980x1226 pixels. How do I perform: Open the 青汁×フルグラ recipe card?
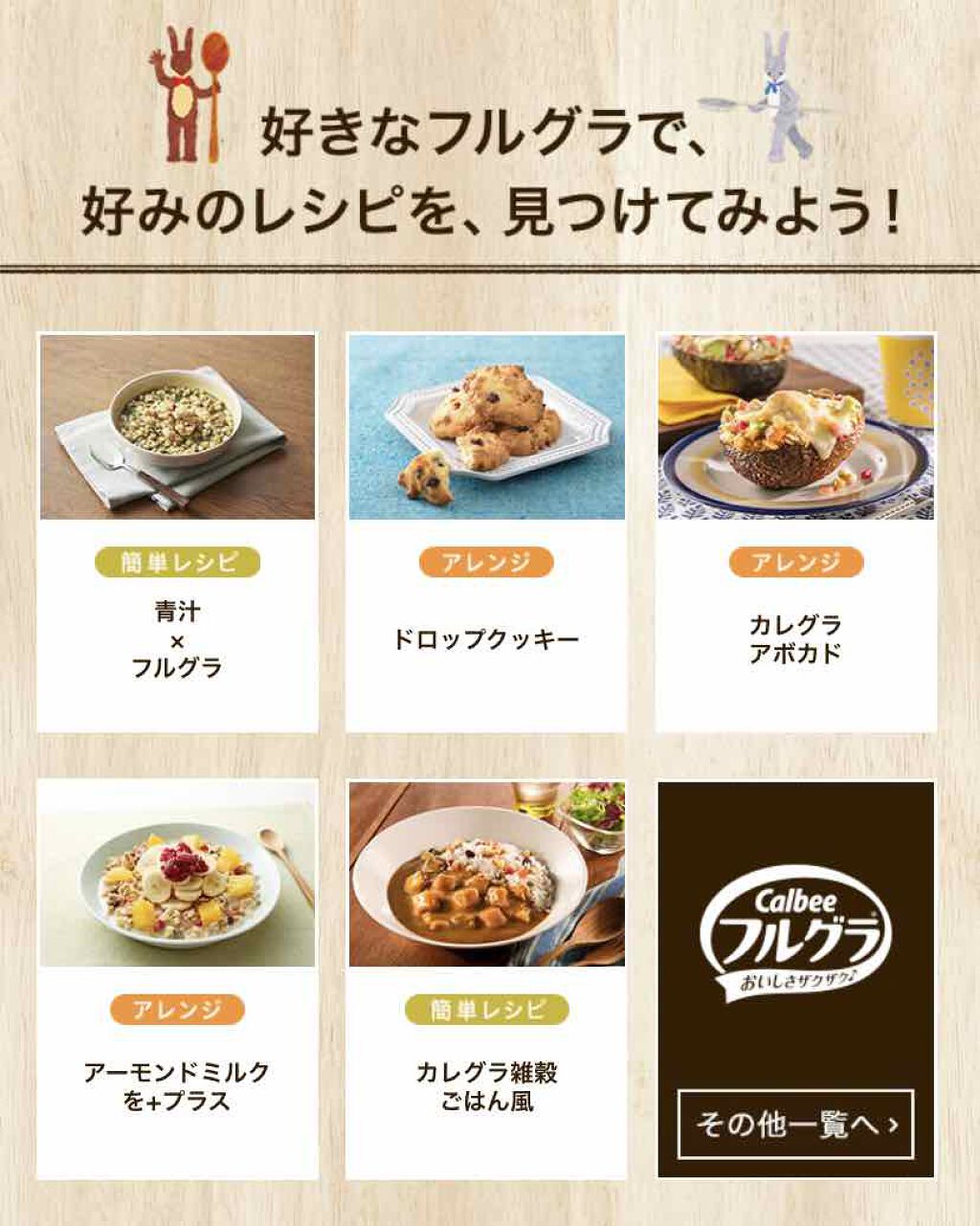pos(177,532)
